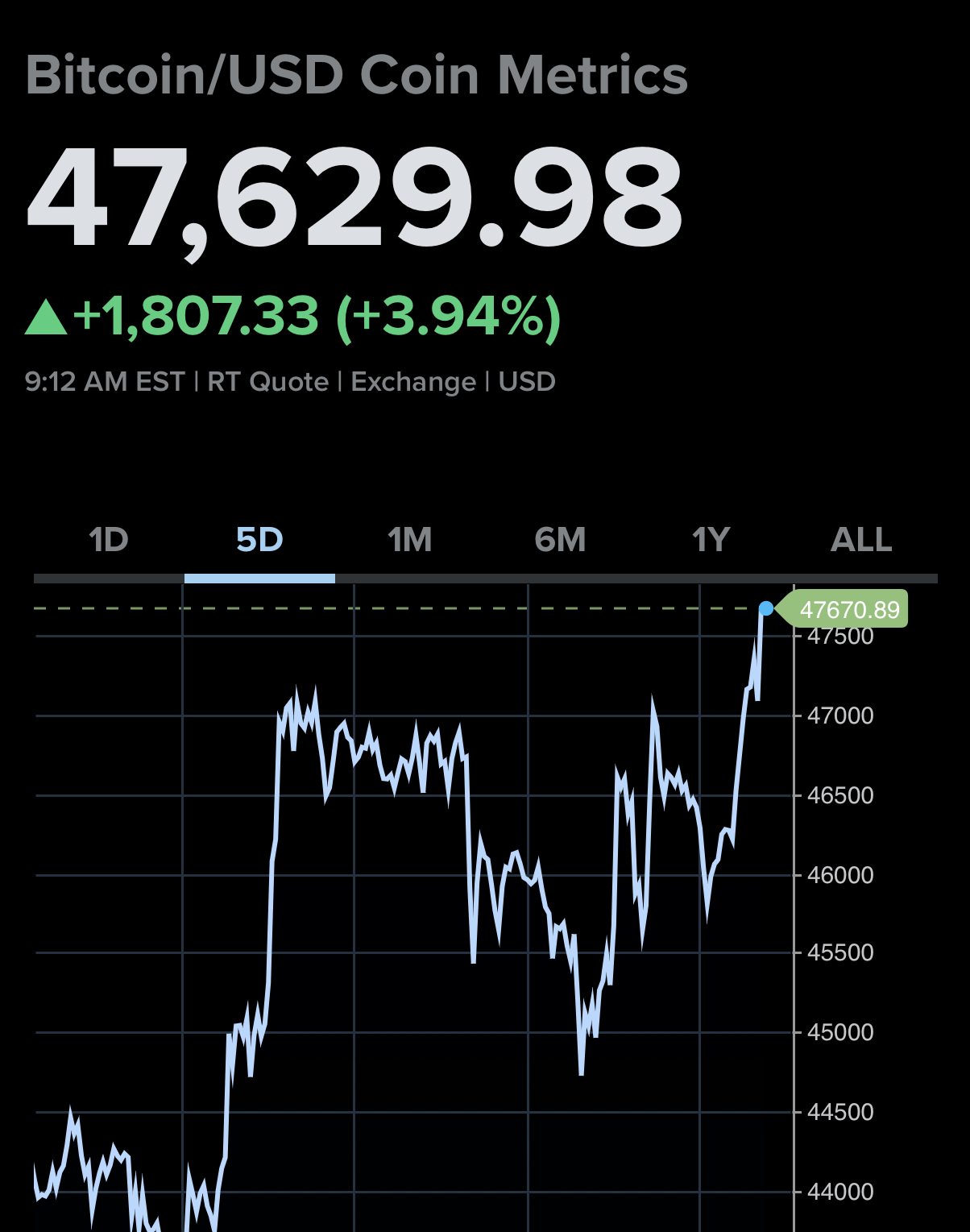The image size is (970, 1232).
Task: Switch chart to 1D range
Action: click(x=109, y=540)
